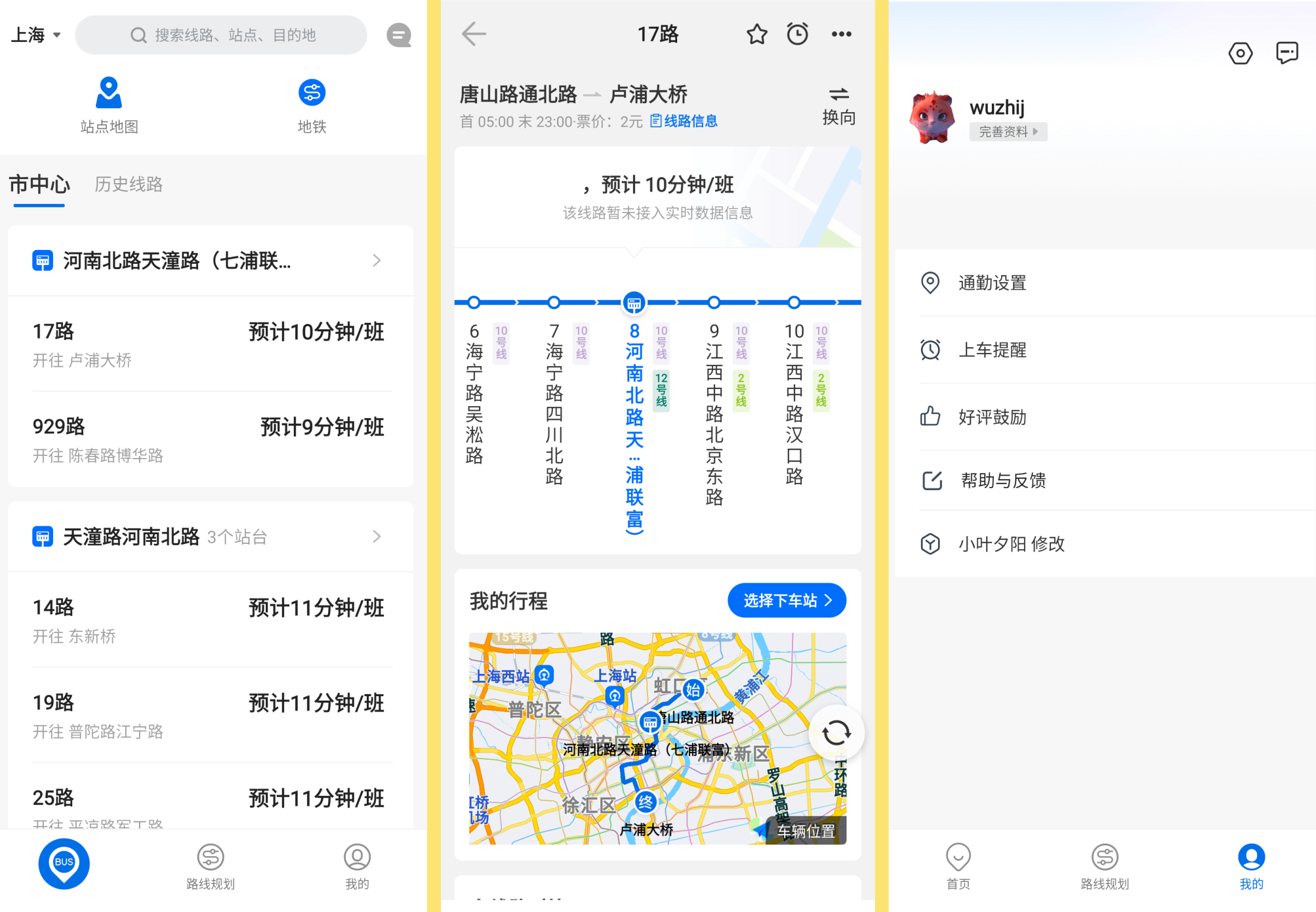Refresh the route with the circular arrows button
This screenshot has height=912, width=1316.
[x=836, y=733]
